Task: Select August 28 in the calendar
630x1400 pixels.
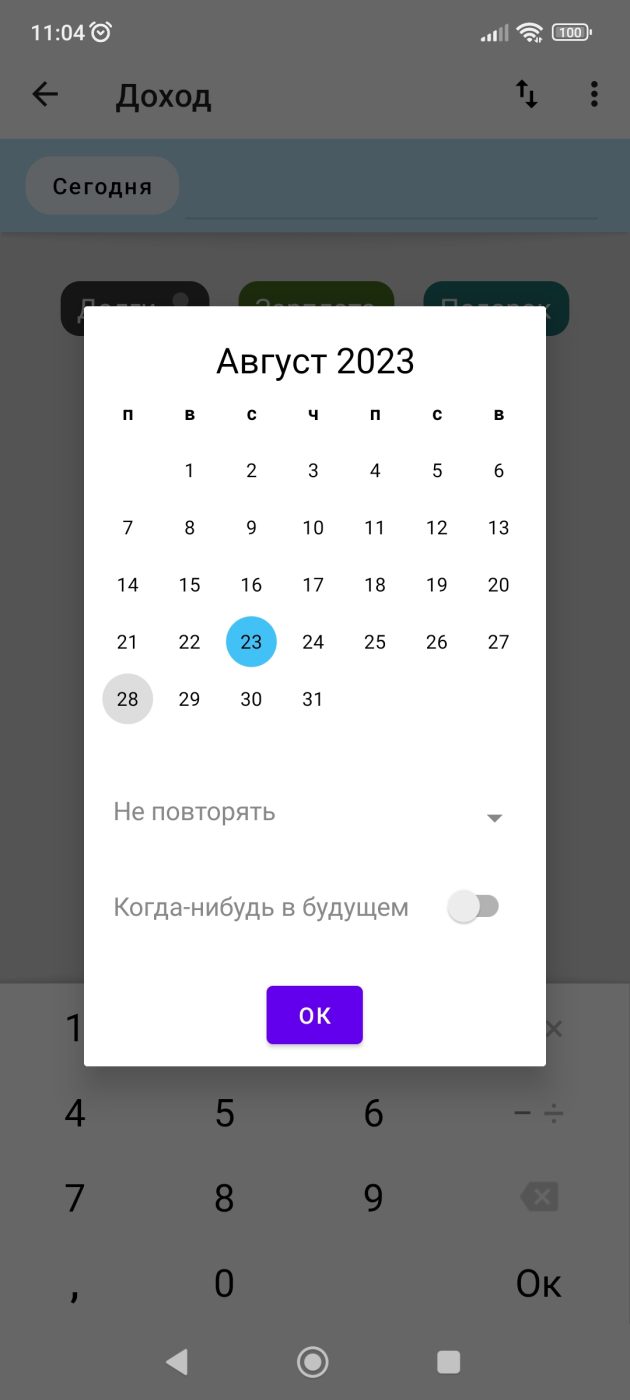Action: tap(128, 699)
